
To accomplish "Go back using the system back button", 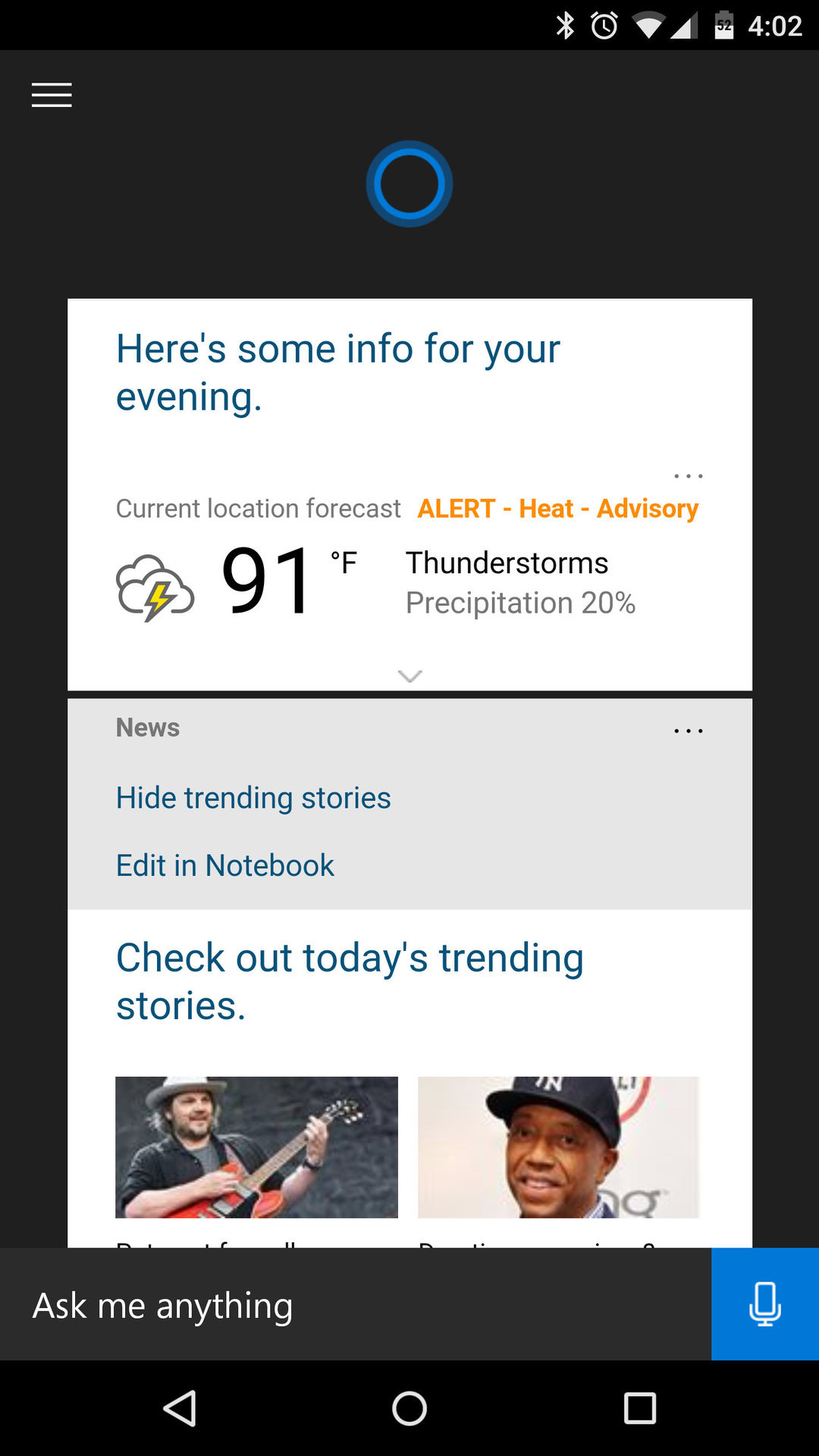I will tap(180, 1409).
